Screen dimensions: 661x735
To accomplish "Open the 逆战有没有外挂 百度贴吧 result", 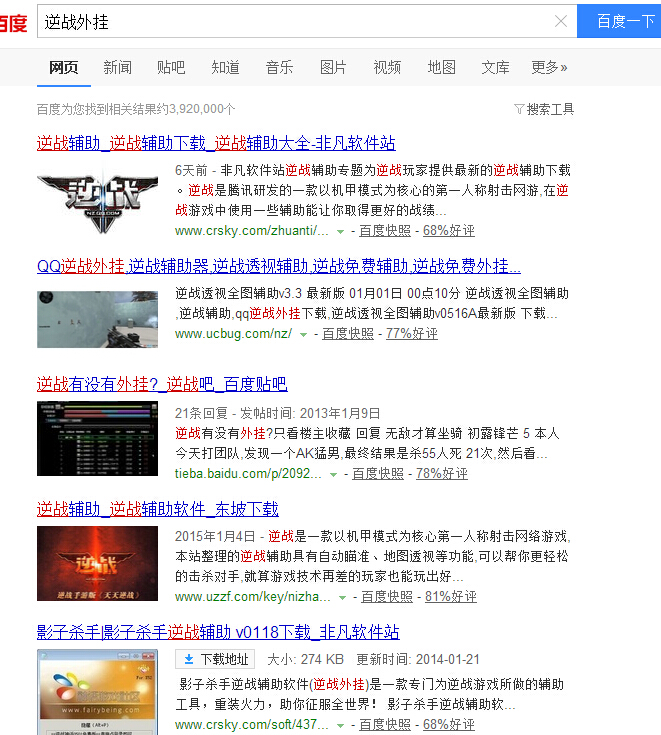I will tap(162, 383).
